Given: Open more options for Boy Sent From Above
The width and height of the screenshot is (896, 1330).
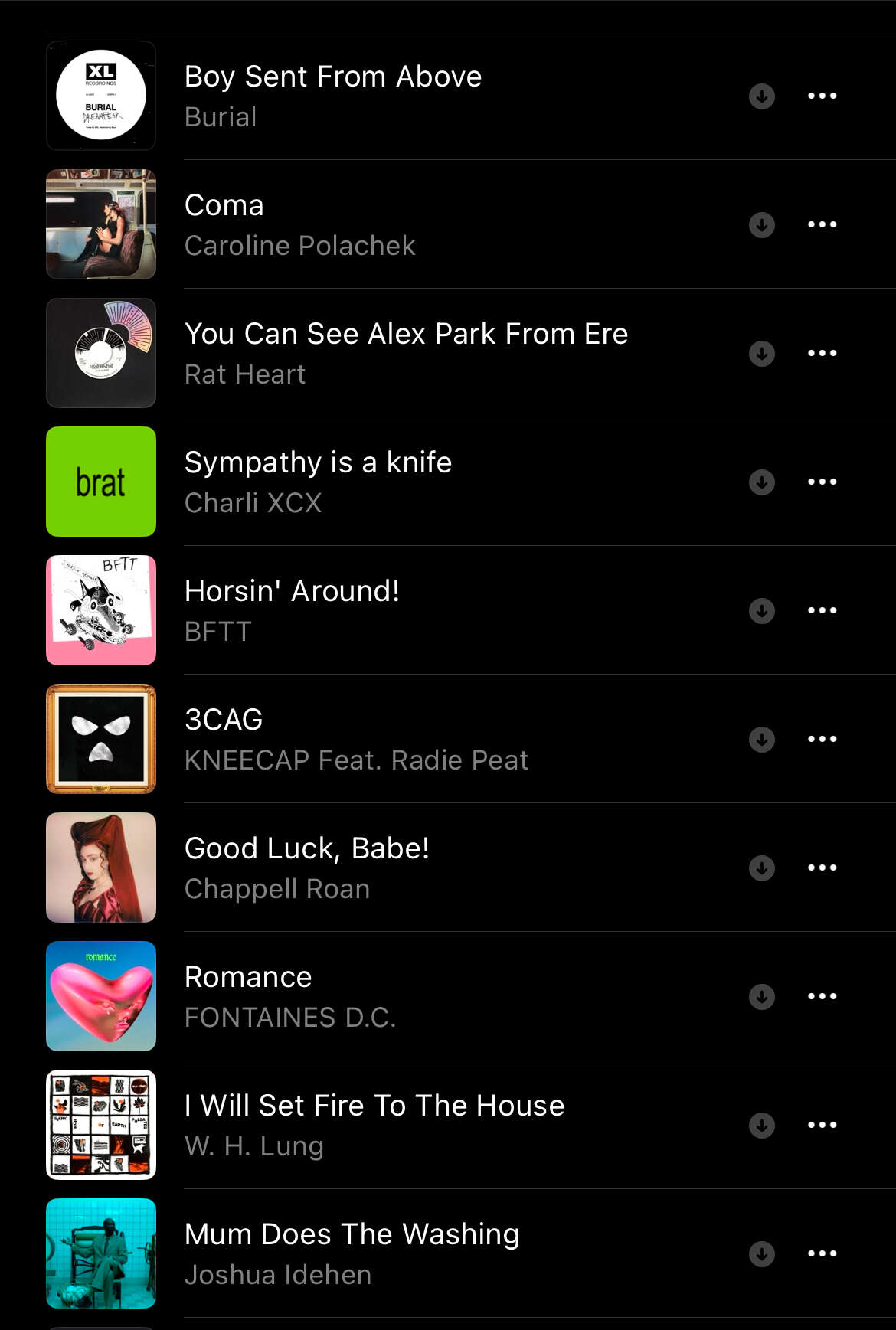Looking at the screenshot, I should tap(822, 96).
